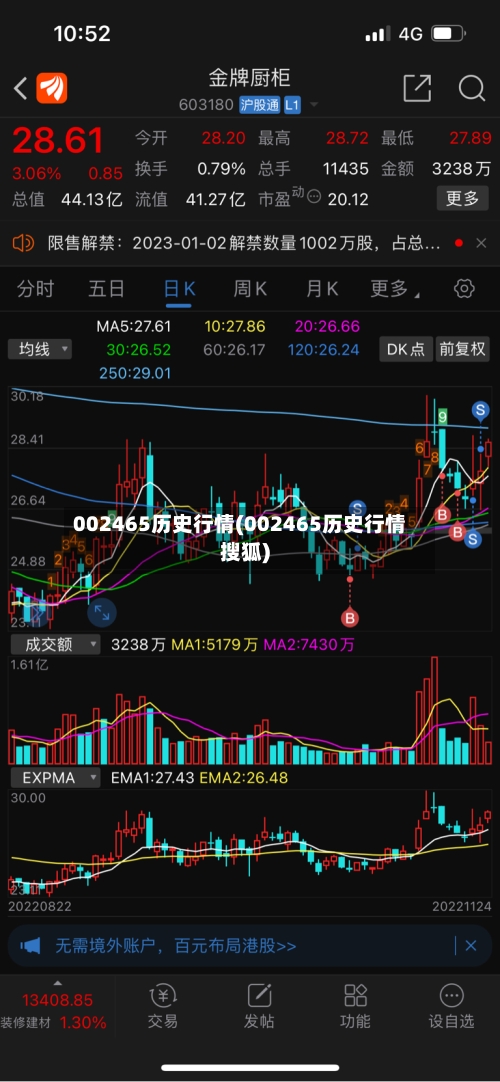500x1082 pixels.
Task: Close the 百元布局港股 banner
Action: 471,945
